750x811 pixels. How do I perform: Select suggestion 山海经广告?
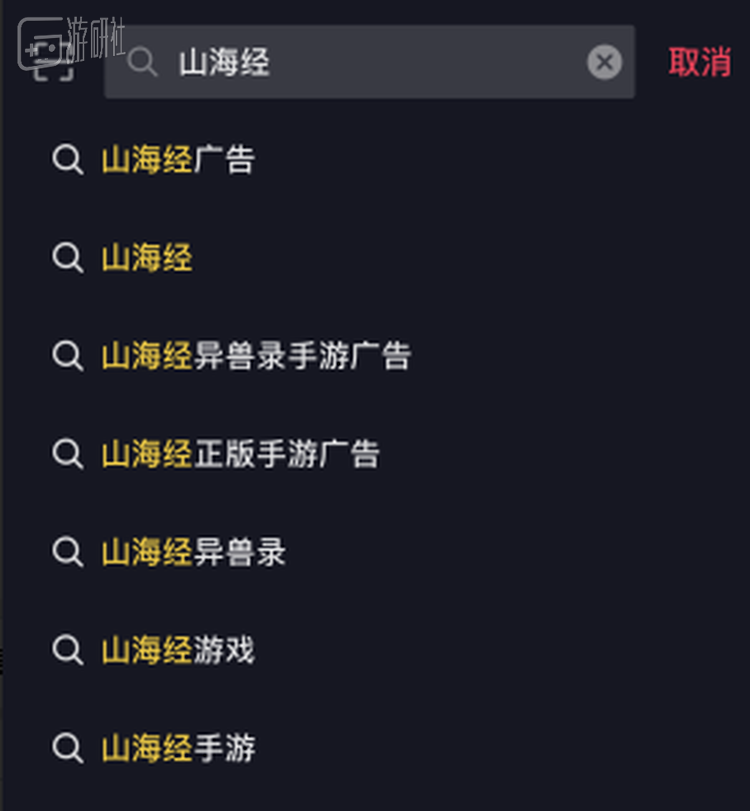click(x=178, y=160)
